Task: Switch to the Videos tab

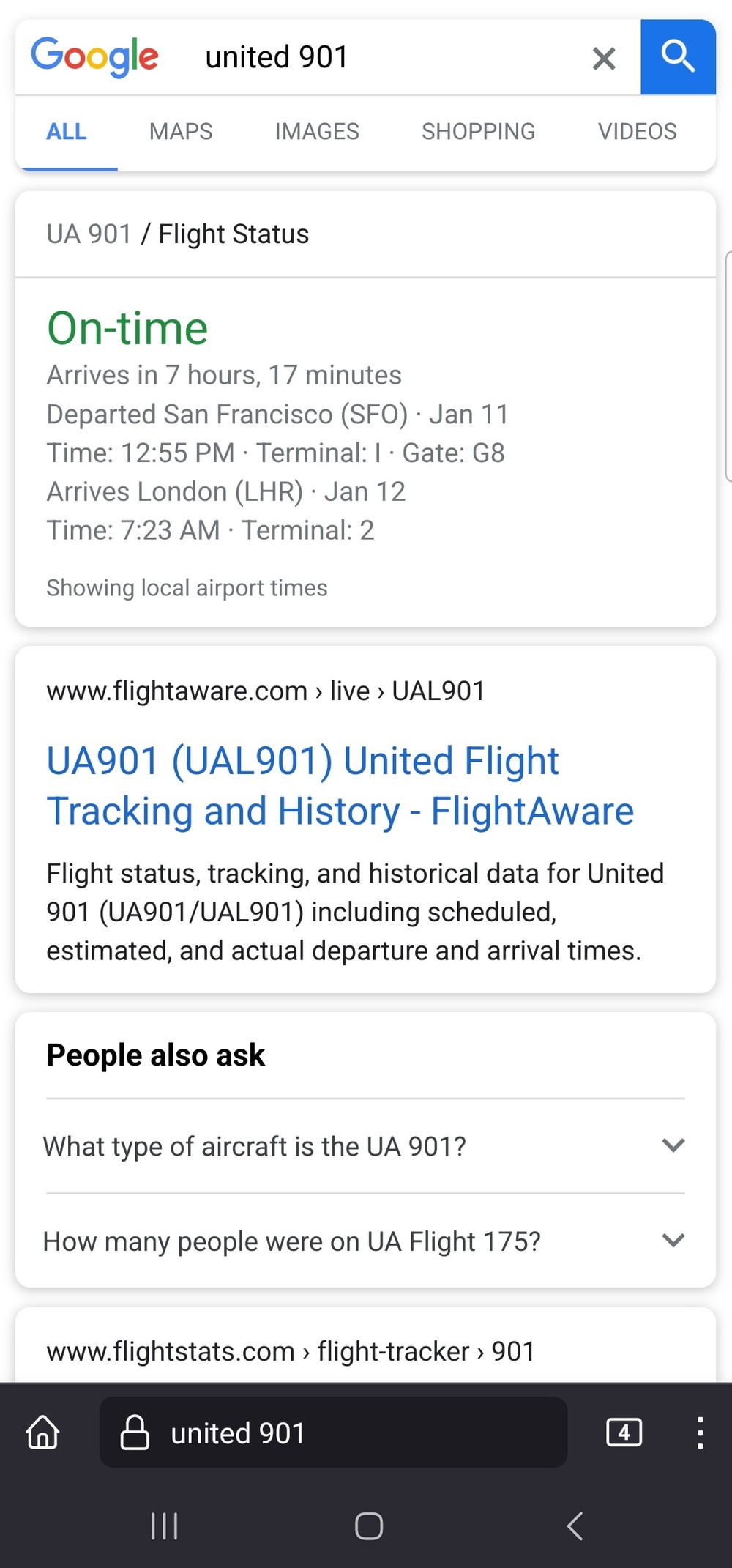Action: click(637, 132)
